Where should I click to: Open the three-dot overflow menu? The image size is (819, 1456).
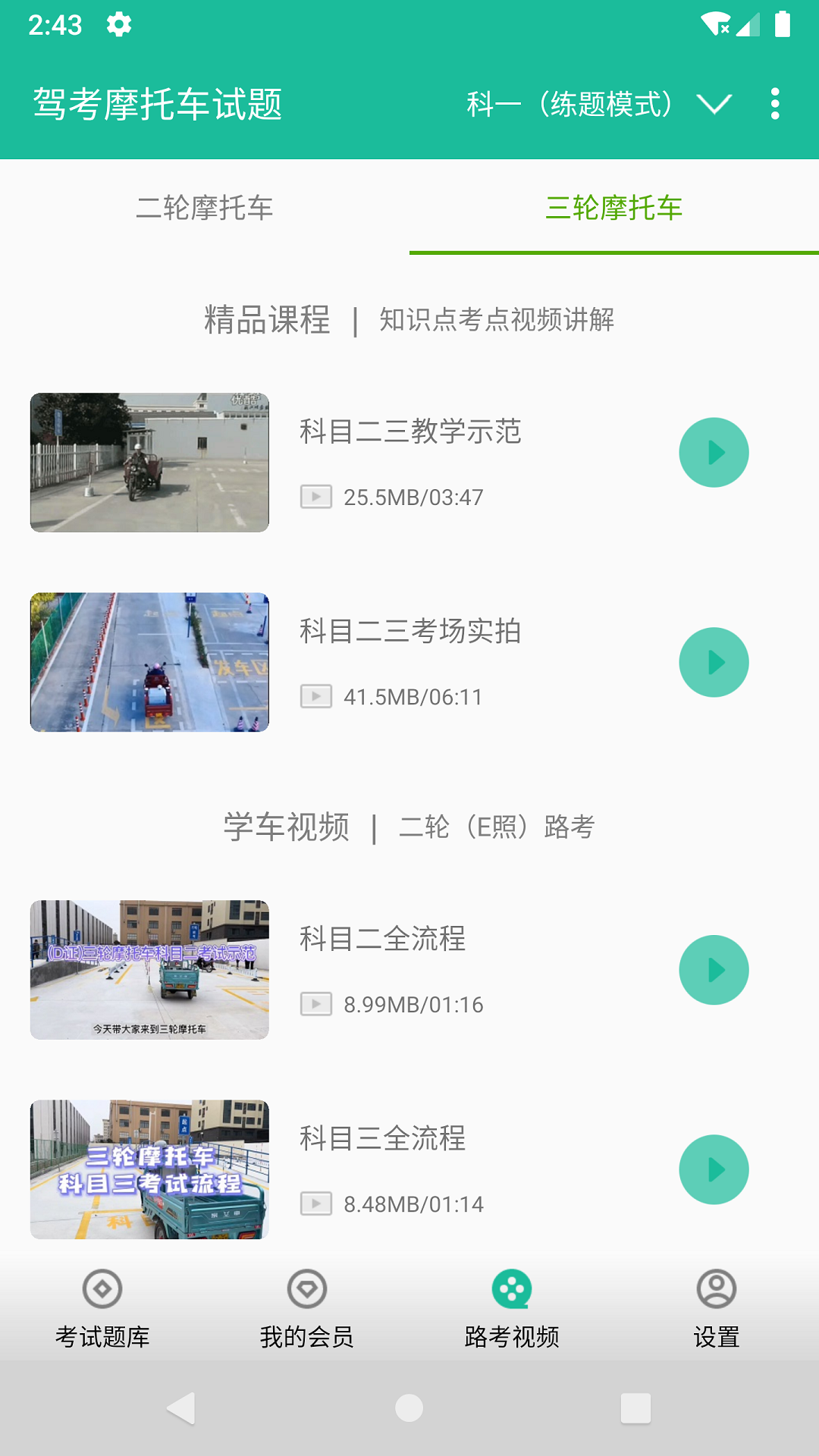(x=774, y=105)
